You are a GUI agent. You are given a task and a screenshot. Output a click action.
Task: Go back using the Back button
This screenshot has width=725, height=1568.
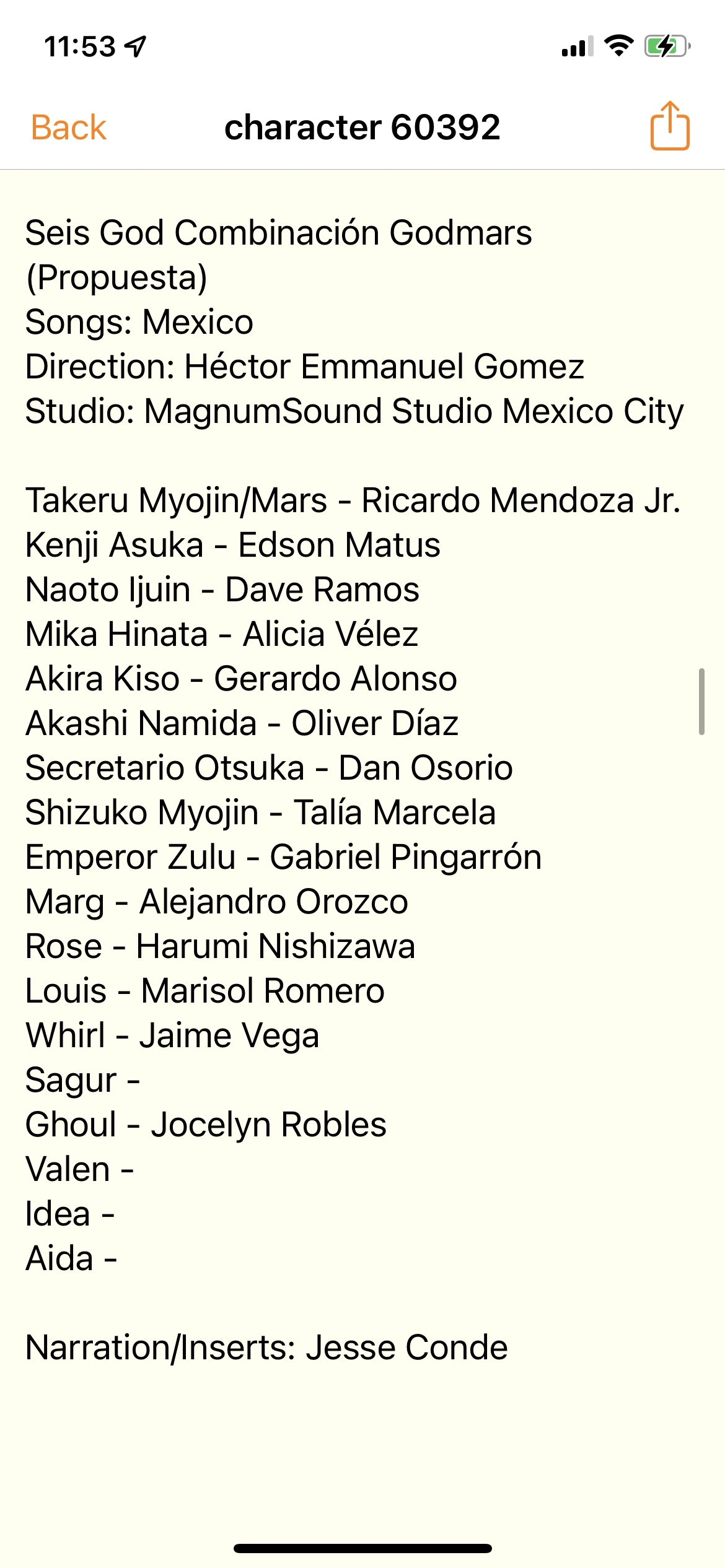[69, 128]
